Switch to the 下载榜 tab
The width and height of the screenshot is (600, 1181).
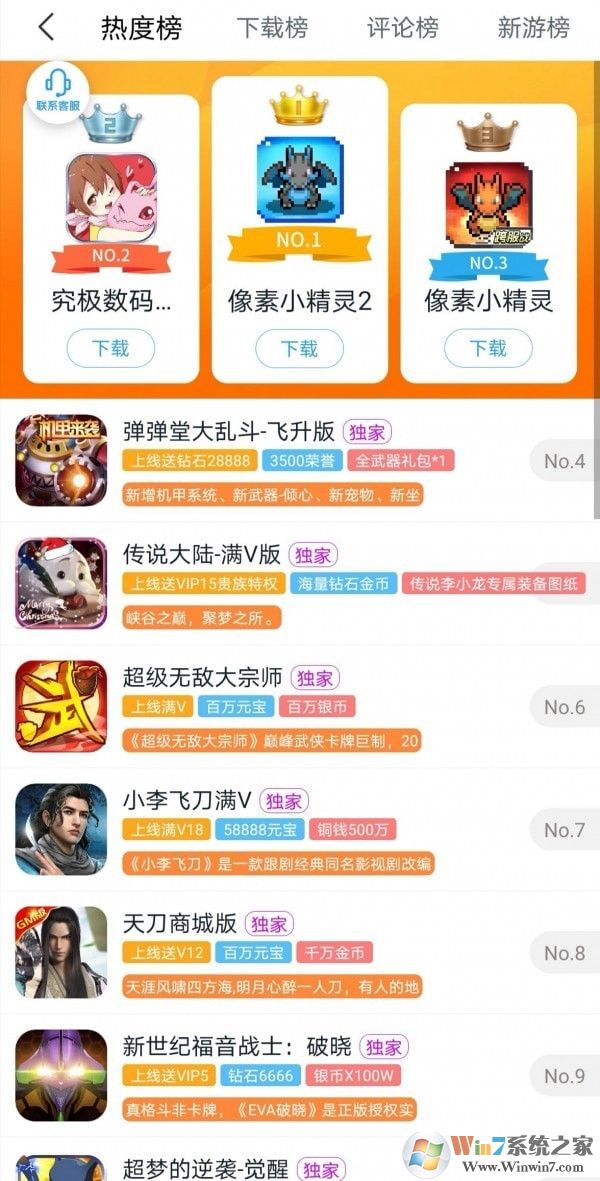coord(272,28)
